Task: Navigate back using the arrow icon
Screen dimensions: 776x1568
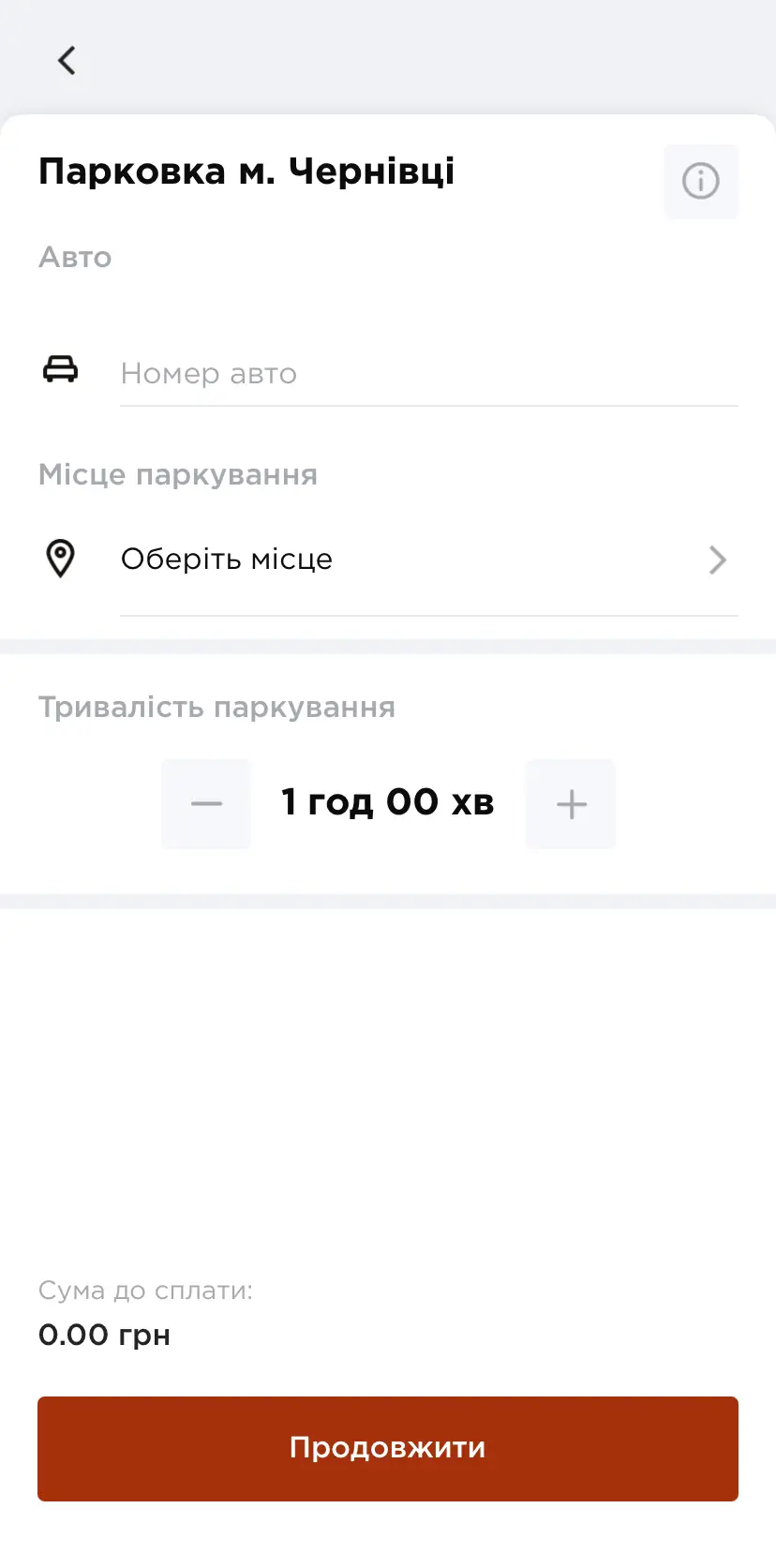Action: [66, 60]
